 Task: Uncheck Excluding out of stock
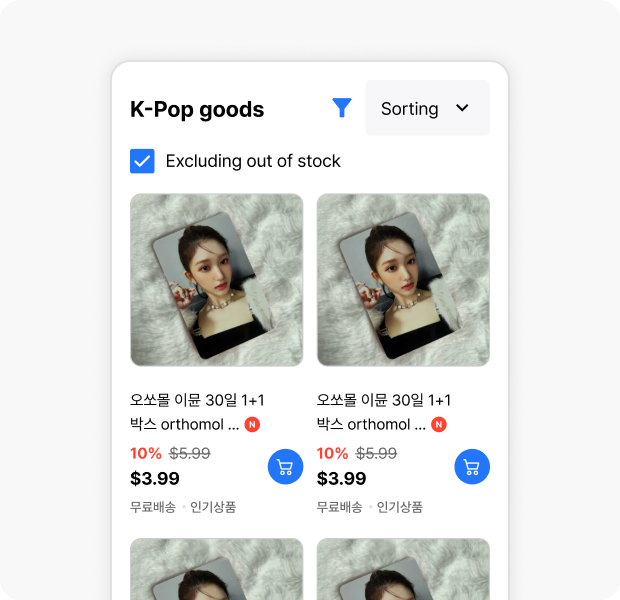tap(143, 161)
